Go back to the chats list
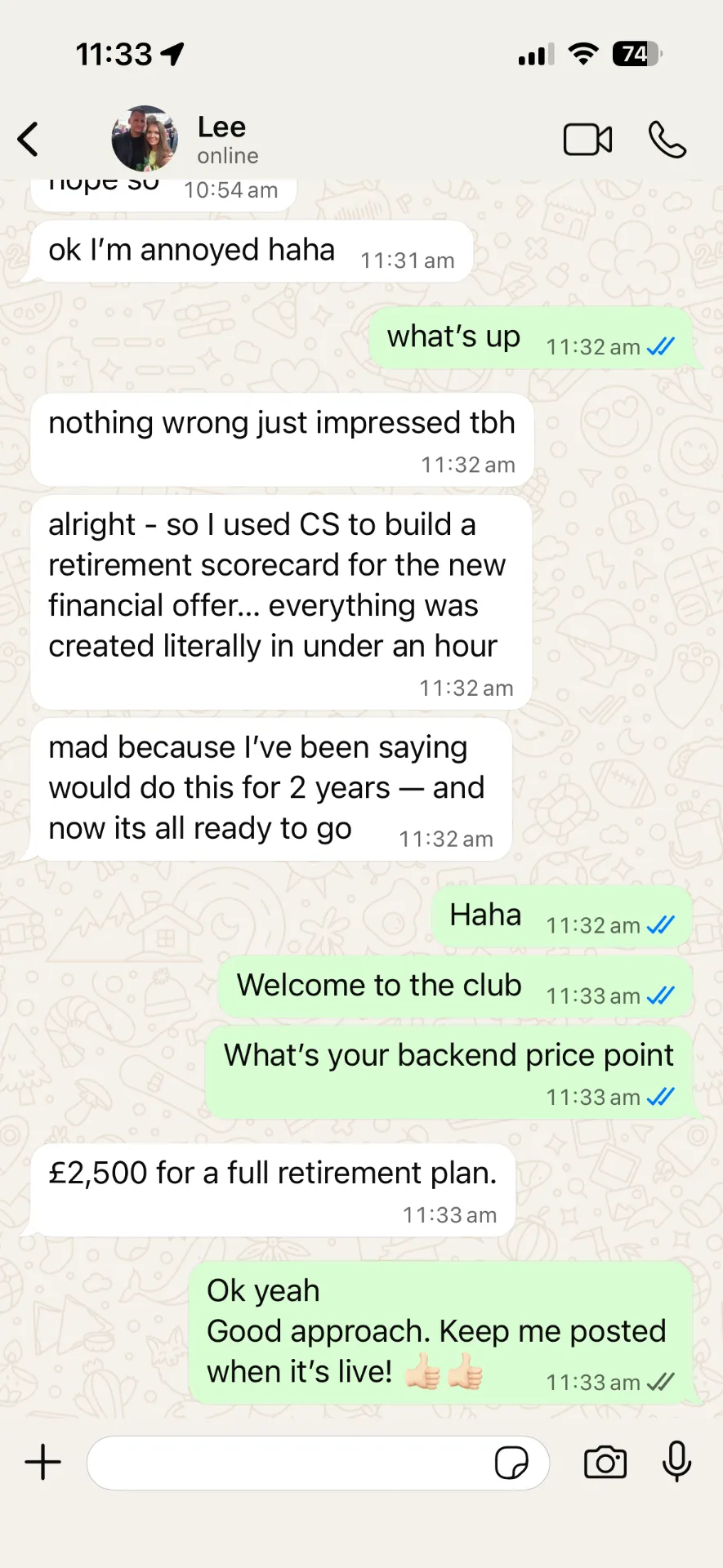The image size is (723, 1568). tap(29, 139)
